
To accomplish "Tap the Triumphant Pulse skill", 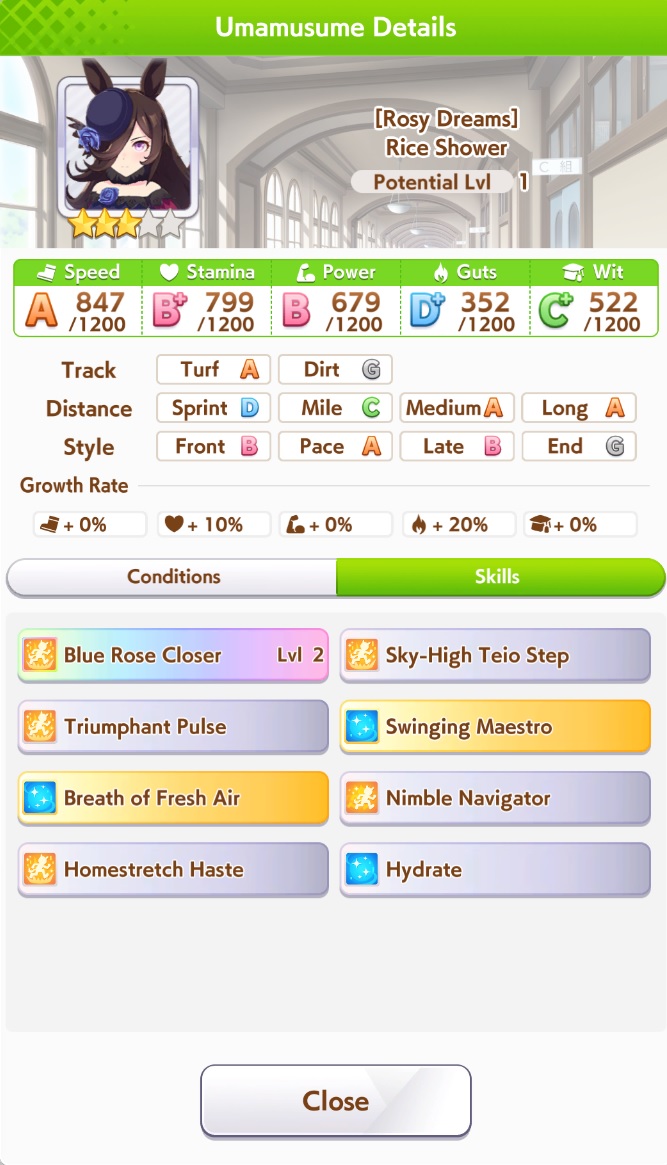I will pos(173,727).
